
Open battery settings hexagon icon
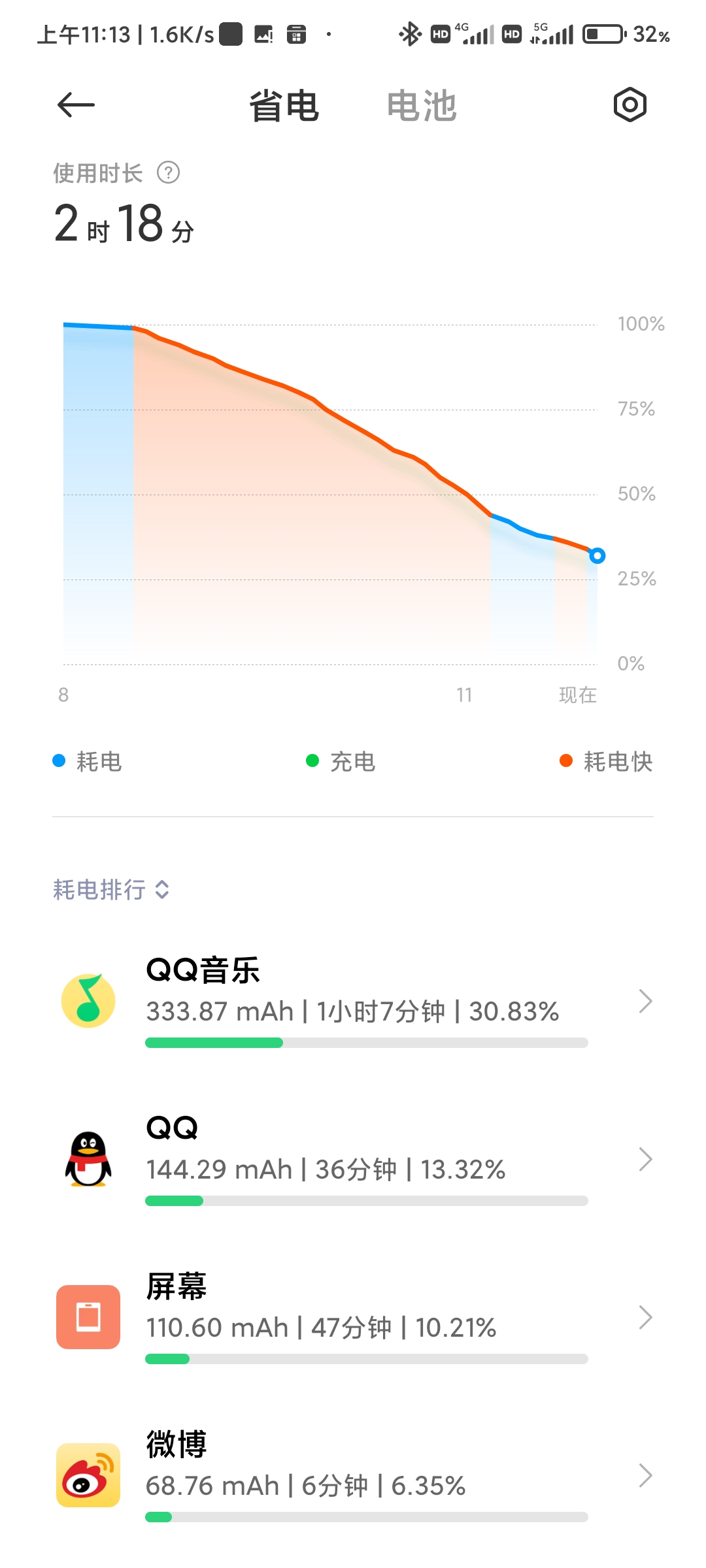click(x=630, y=105)
